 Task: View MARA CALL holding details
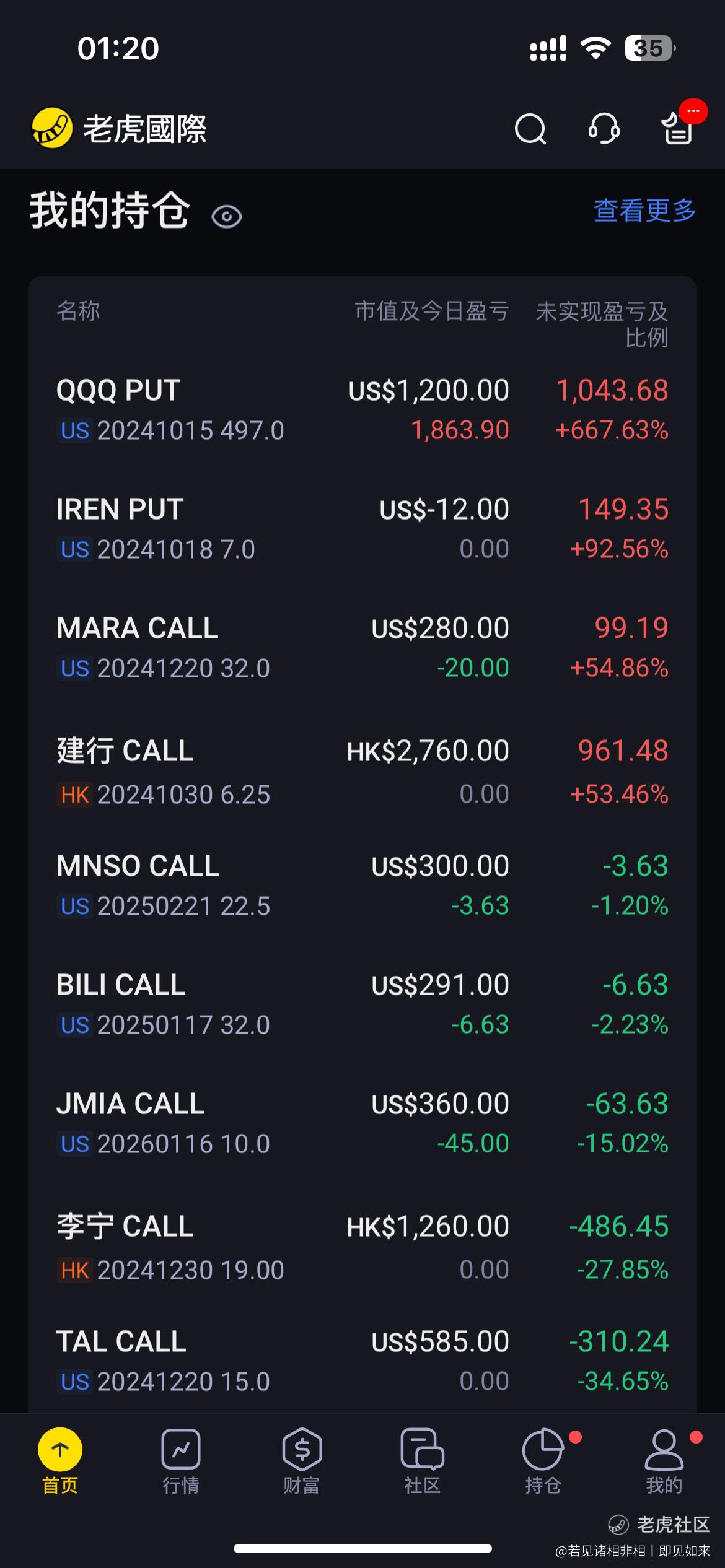pyautogui.click(x=362, y=648)
